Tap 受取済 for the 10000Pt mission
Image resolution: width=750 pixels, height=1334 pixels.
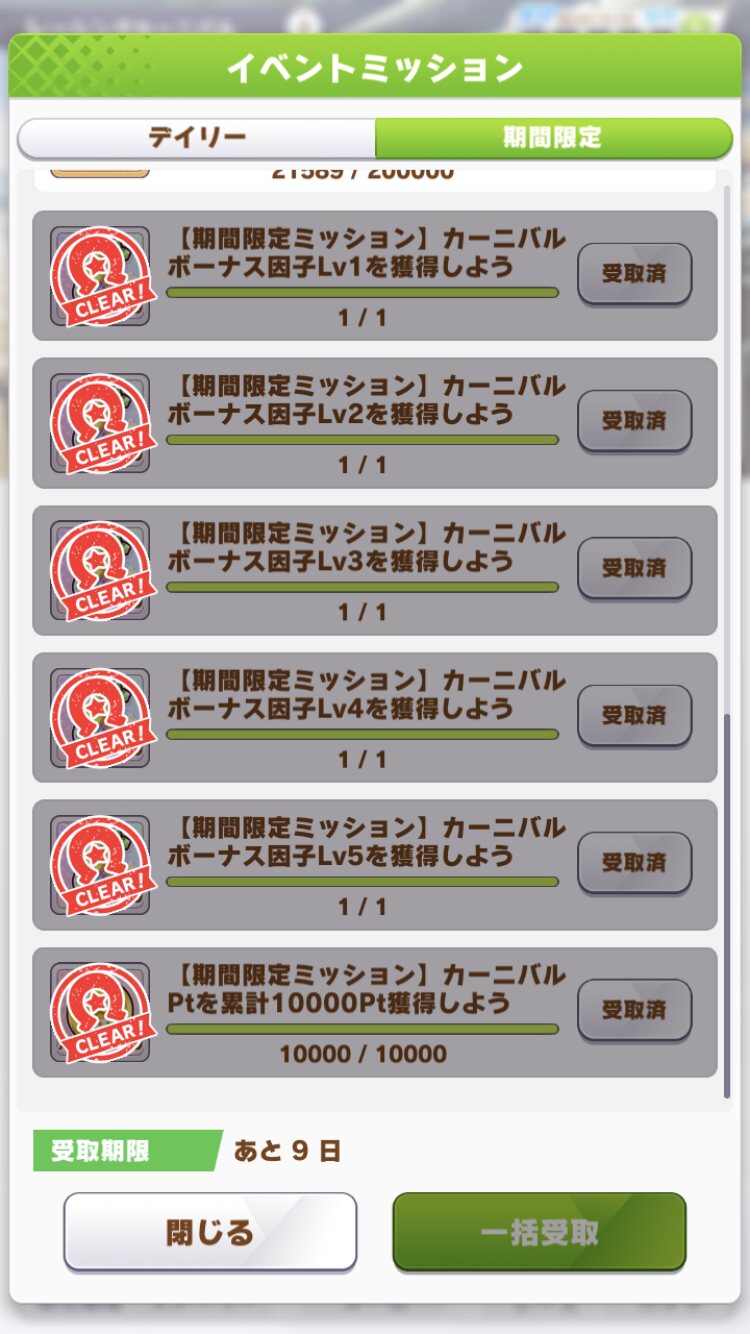635,1010
